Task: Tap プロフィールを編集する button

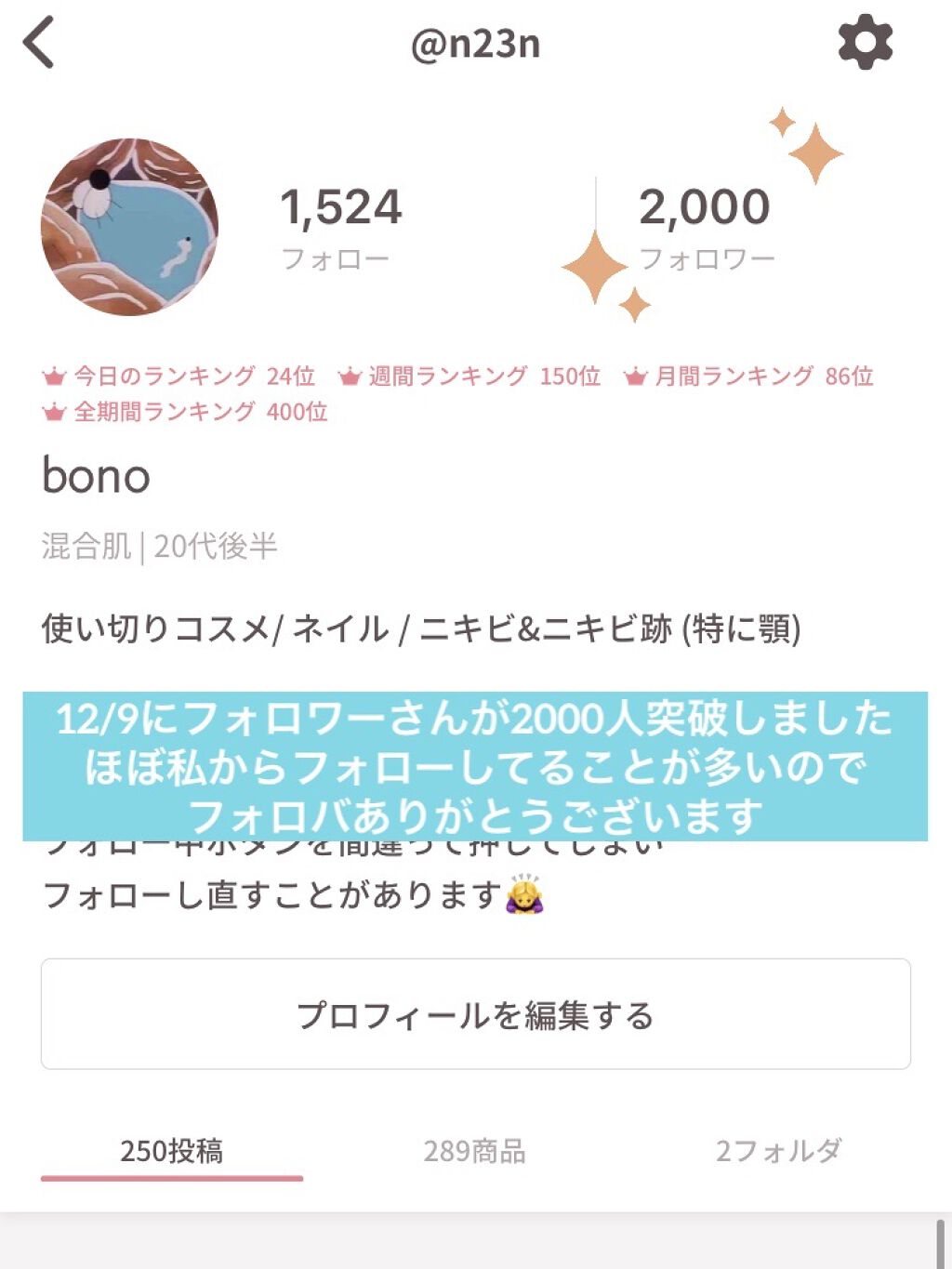Action: 475,1014
